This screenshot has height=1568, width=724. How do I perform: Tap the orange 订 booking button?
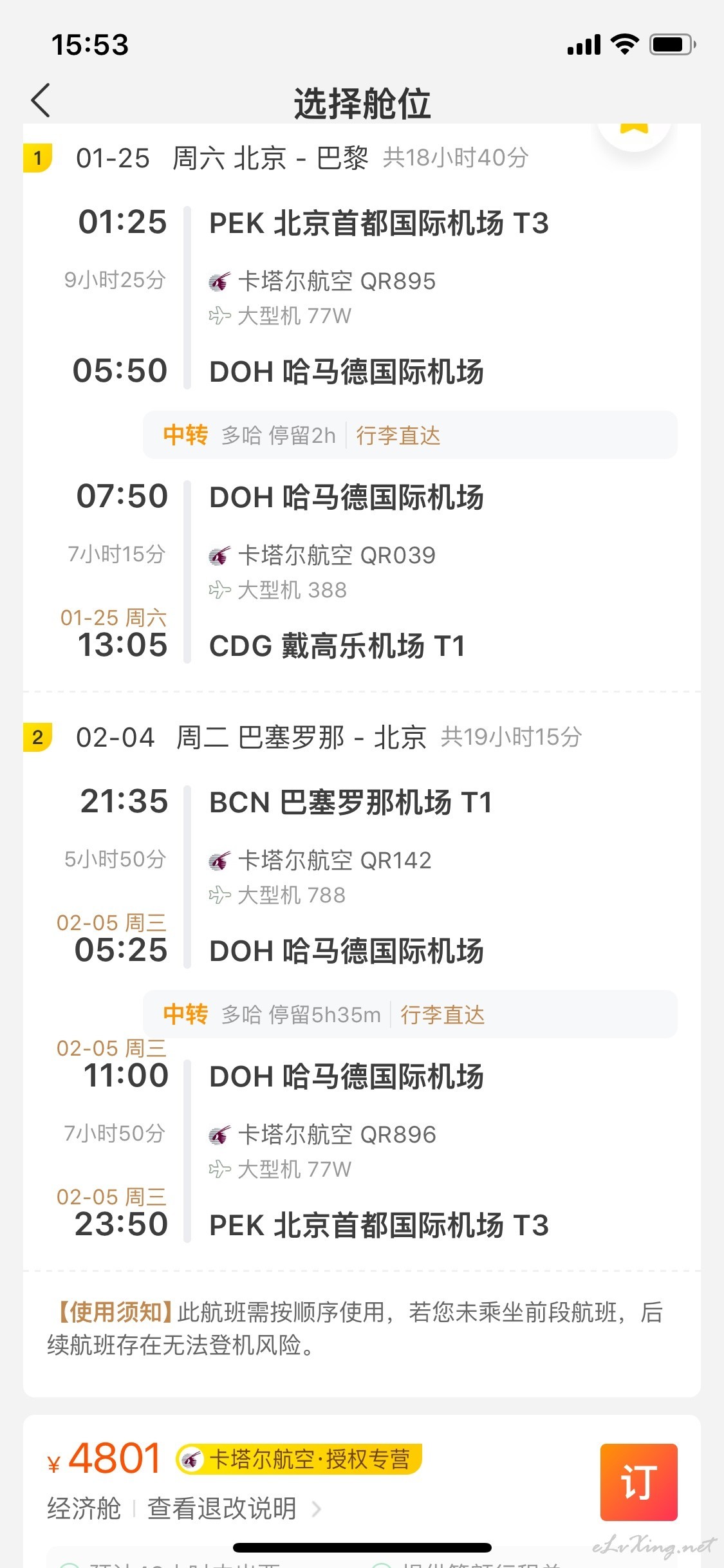(638, 1482)
